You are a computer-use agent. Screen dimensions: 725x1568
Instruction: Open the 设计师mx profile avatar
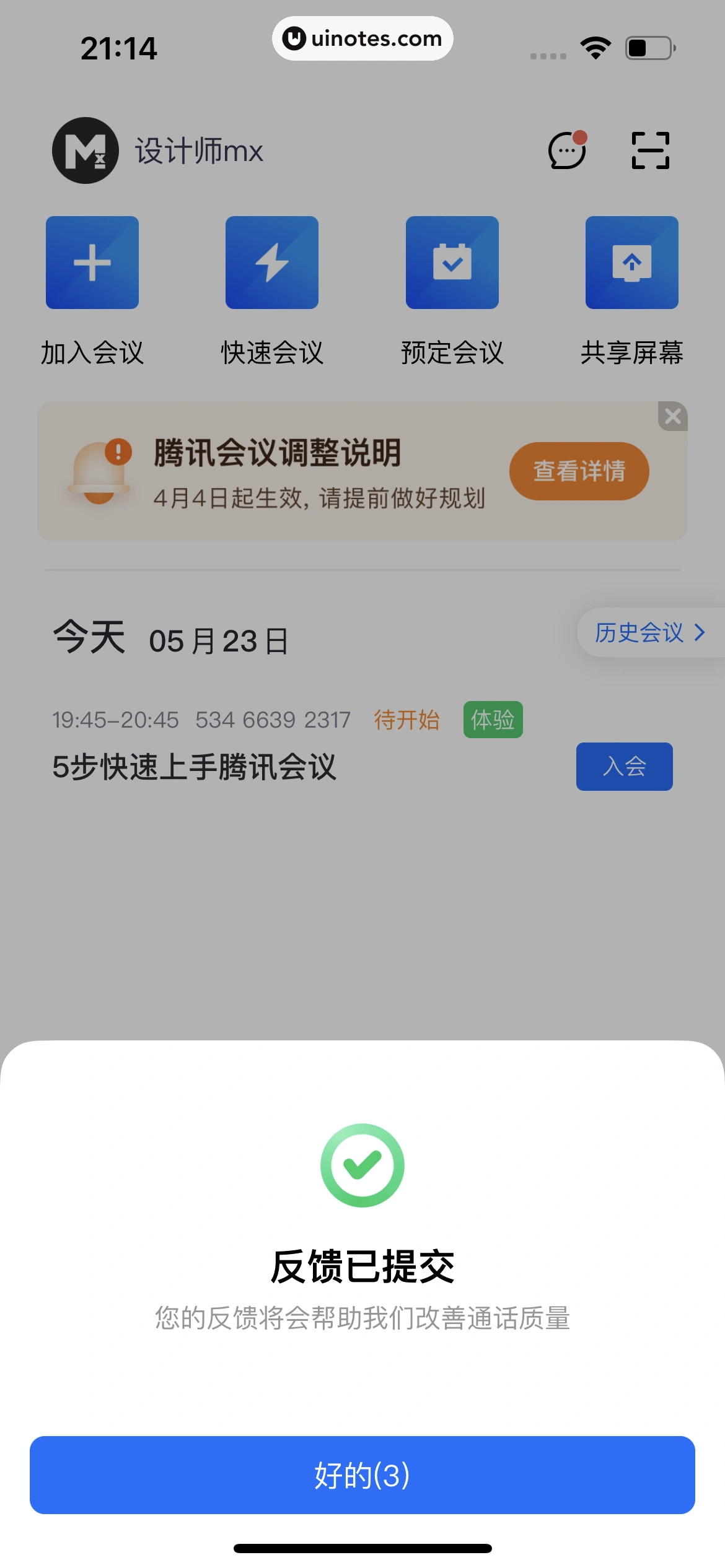[x=85, y=150]
